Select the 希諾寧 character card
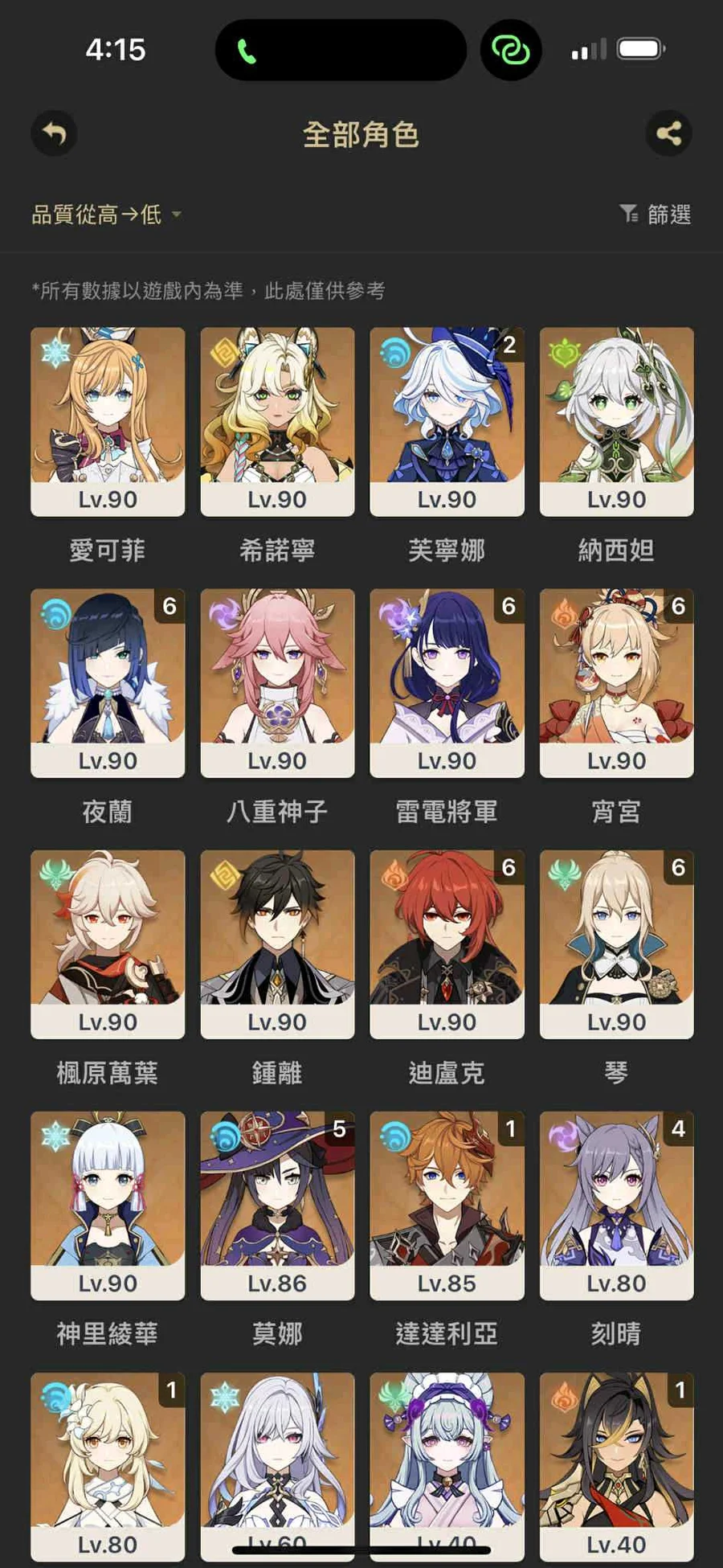723x1568 pixels. 277,421
